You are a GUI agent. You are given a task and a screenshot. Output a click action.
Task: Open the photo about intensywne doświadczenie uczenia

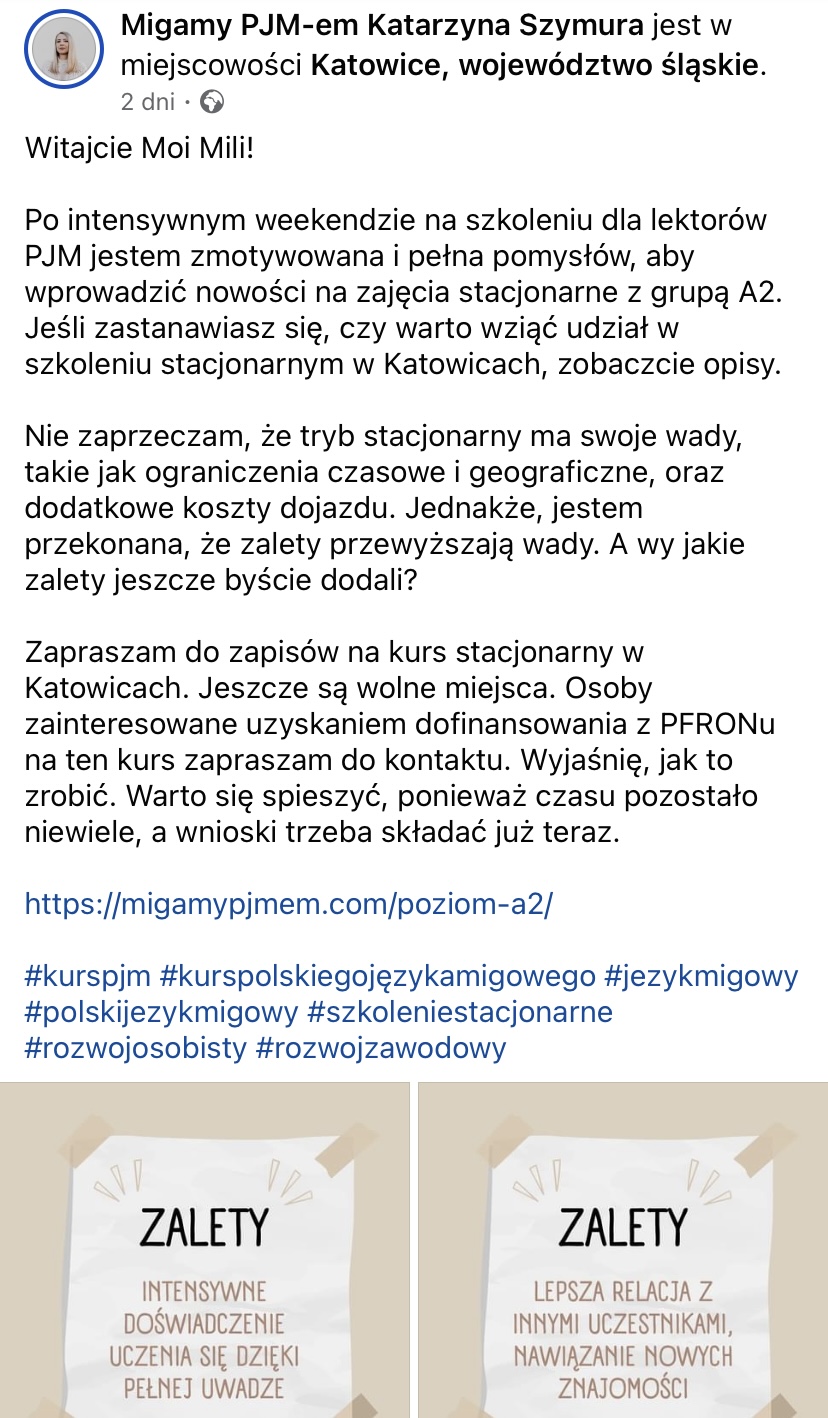[204, 1250]
